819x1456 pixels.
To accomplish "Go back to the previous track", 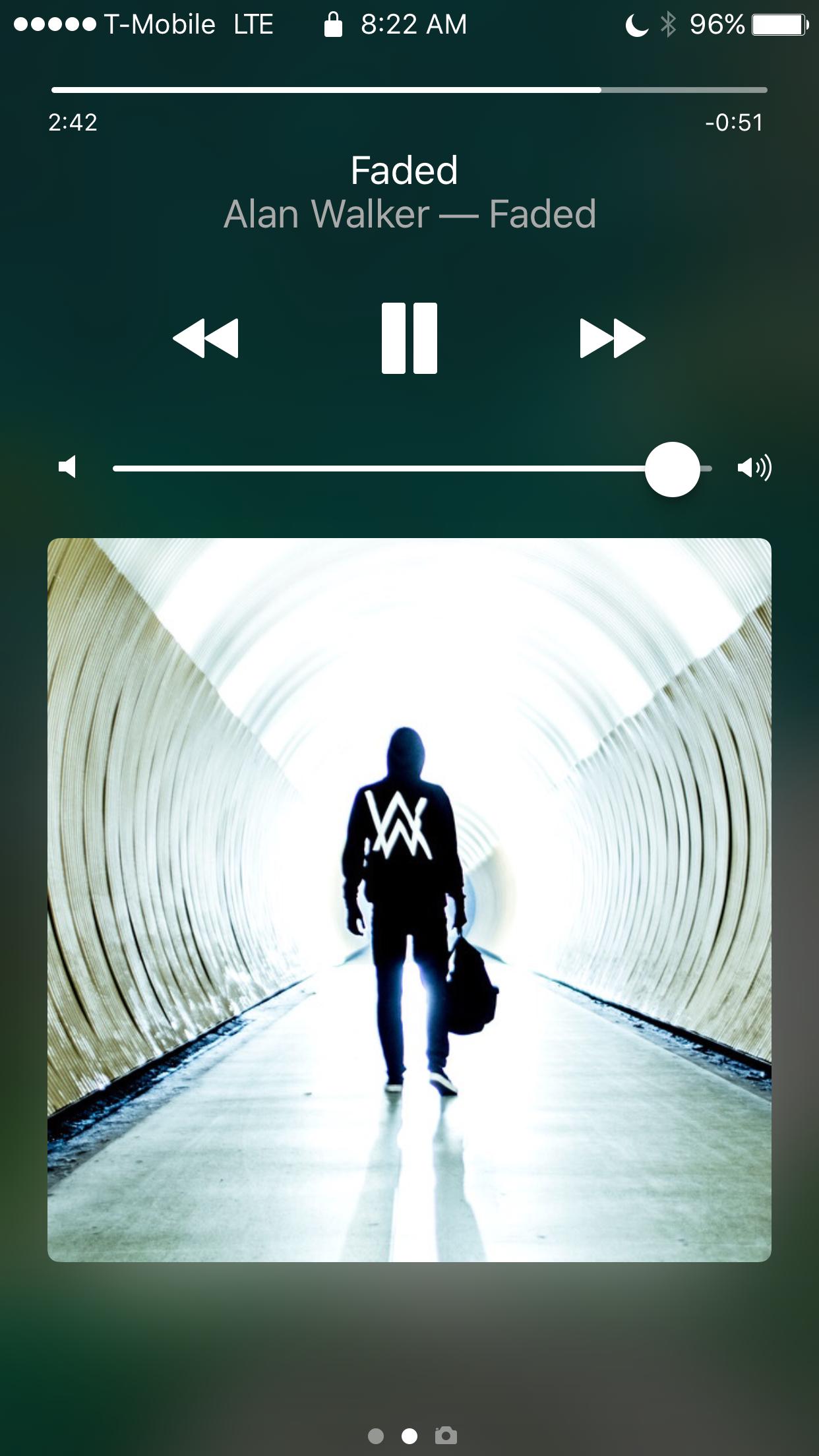I will click(206, 338).
